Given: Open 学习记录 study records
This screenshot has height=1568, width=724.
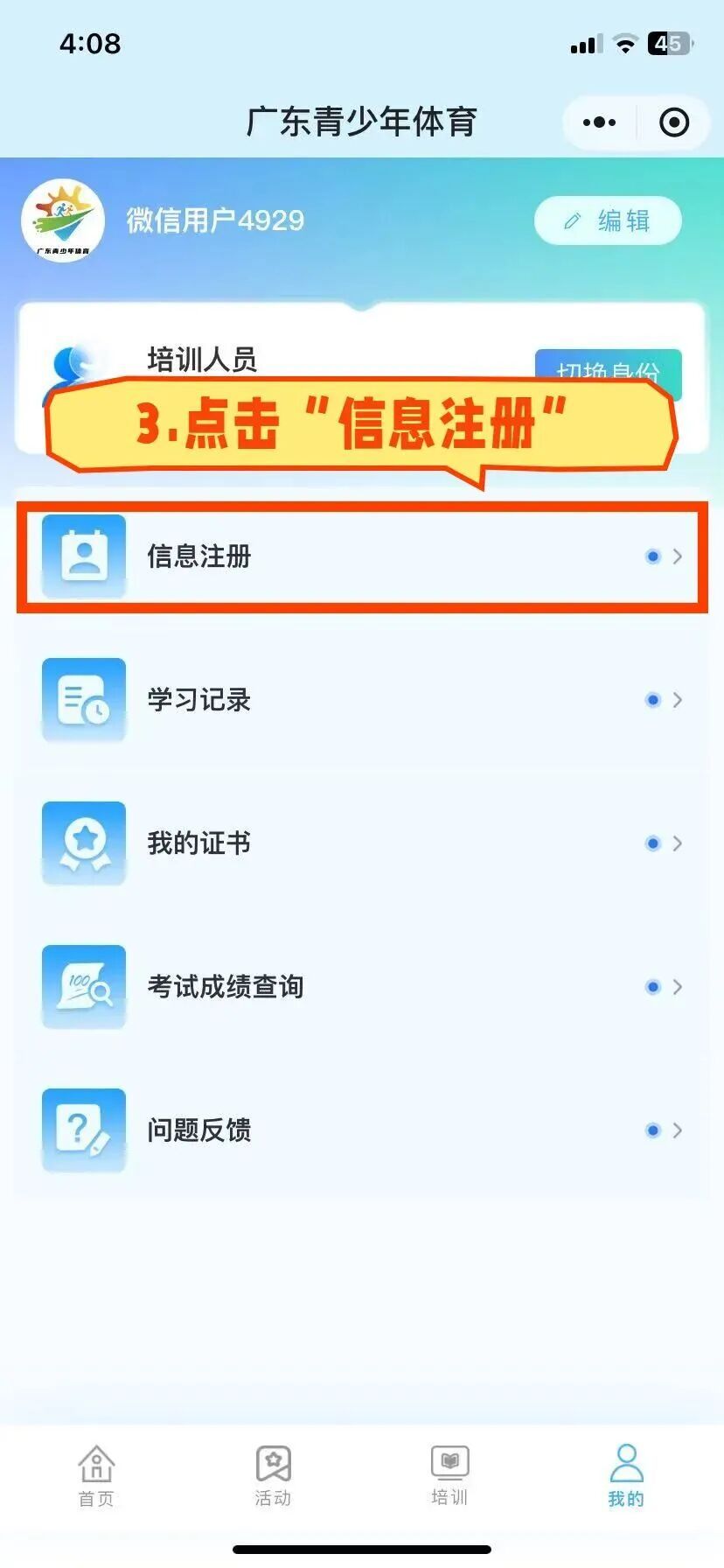Looking at the screenshot, I should [362, 700].
